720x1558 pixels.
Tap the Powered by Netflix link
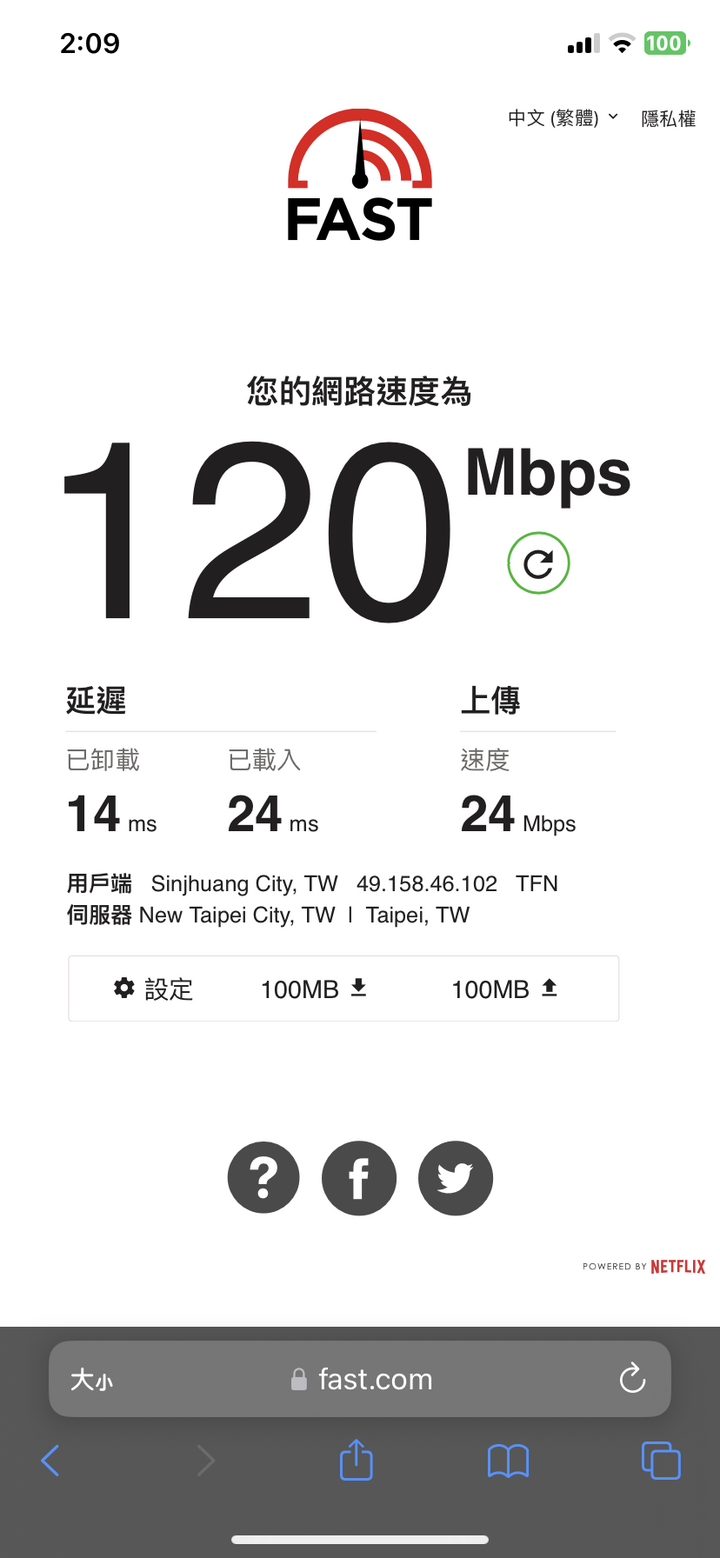click(644, 1266)
